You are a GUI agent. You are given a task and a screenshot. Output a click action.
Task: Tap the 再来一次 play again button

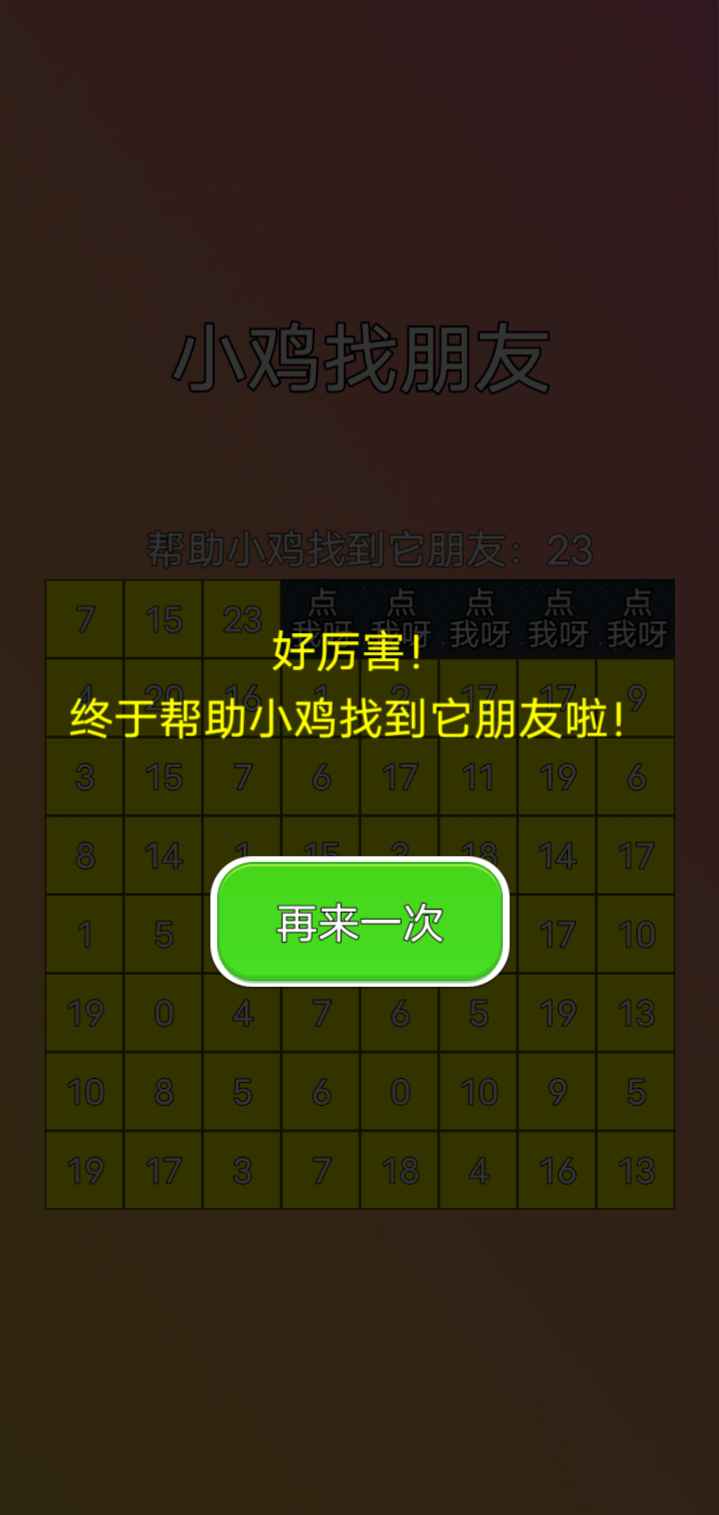click(x=359, y=922)
